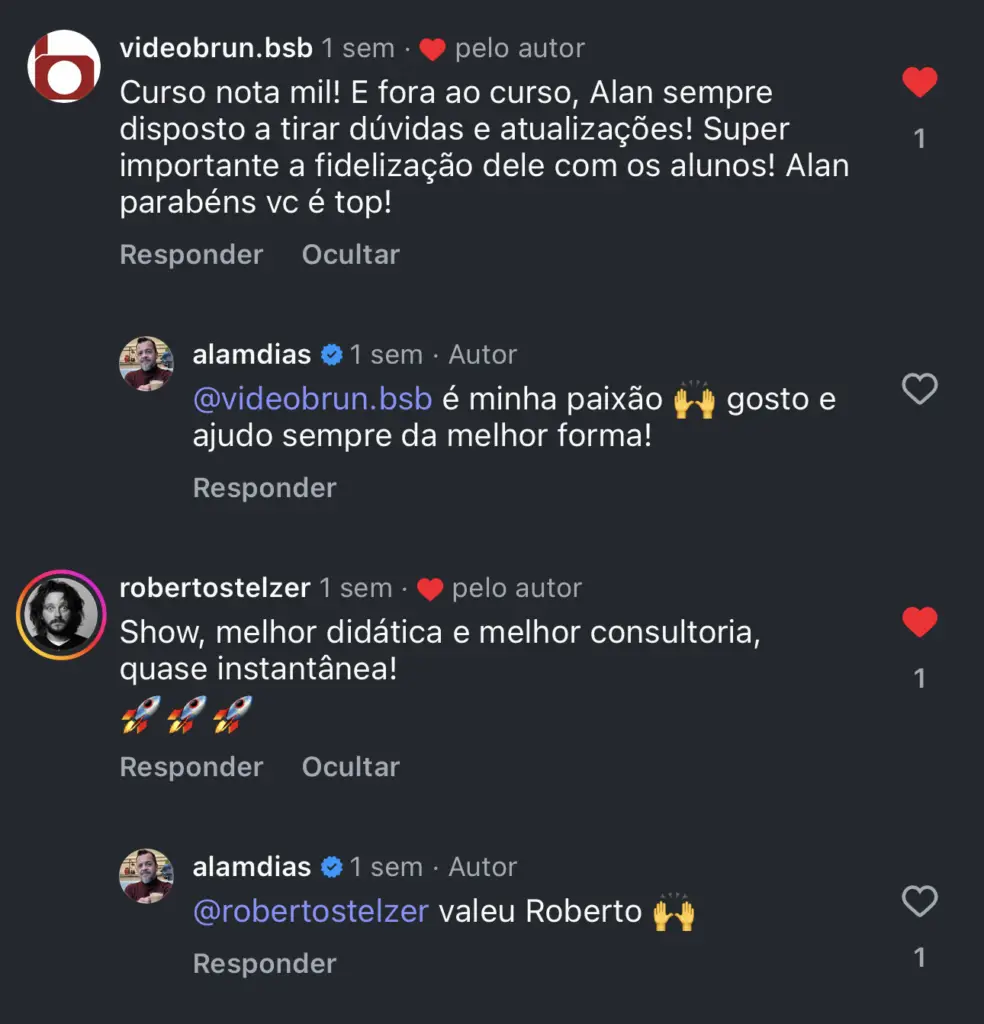The image size is (984, 1024).
Task: Reply to alamdias's "é minha paixão" comment
Action: pyautogui.click(x=264, y=488)
